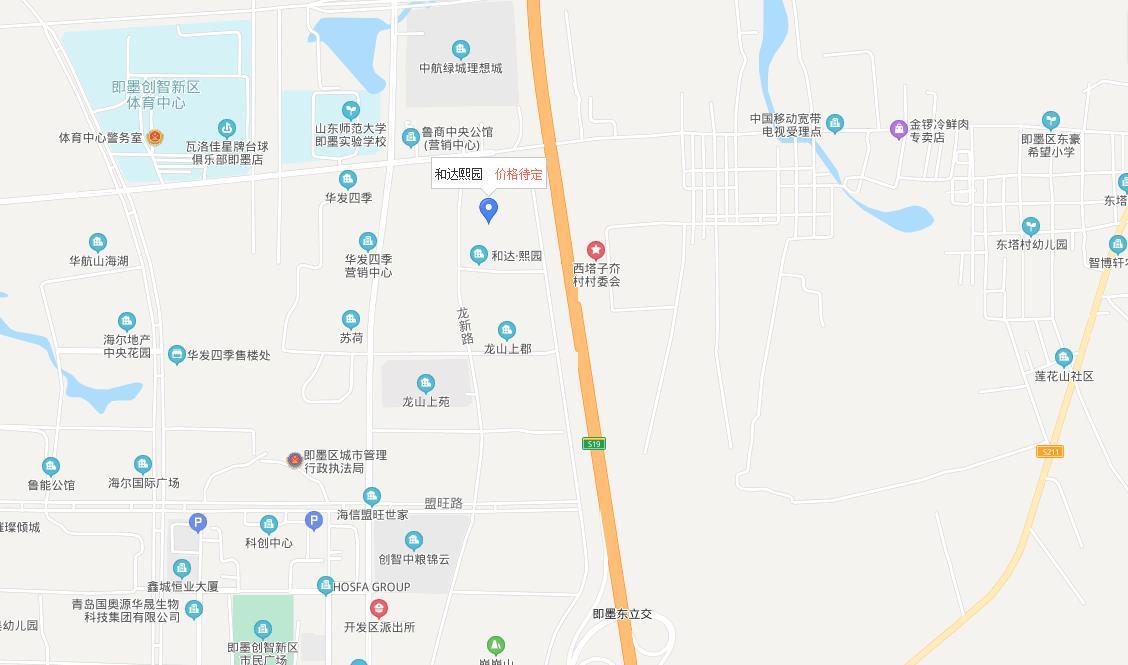Open the 和达熙园 价格待定 info bubble
This screenshot has height=665, width=1128.
pyautogui.click(x=489, y=174)
